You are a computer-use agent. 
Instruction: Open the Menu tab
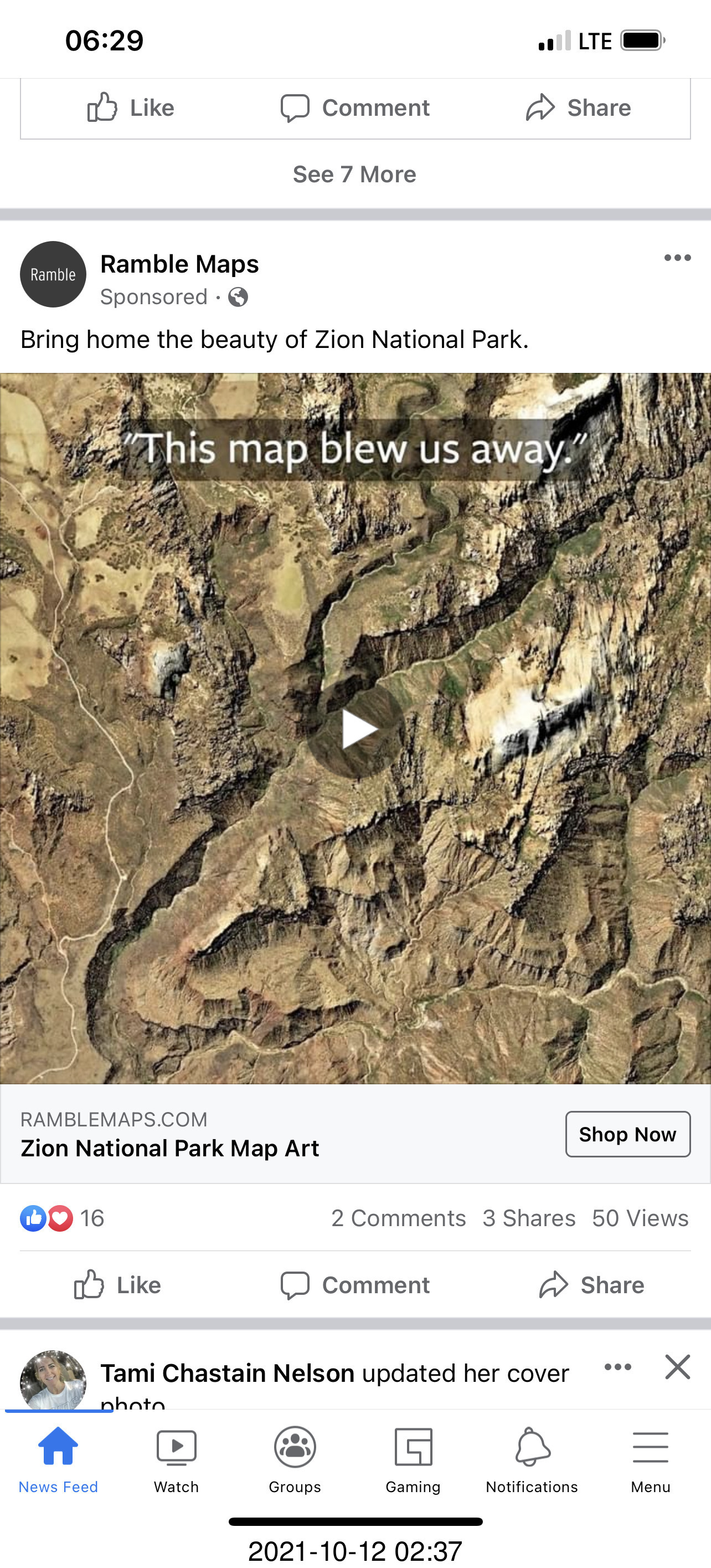pos(650,1459)
